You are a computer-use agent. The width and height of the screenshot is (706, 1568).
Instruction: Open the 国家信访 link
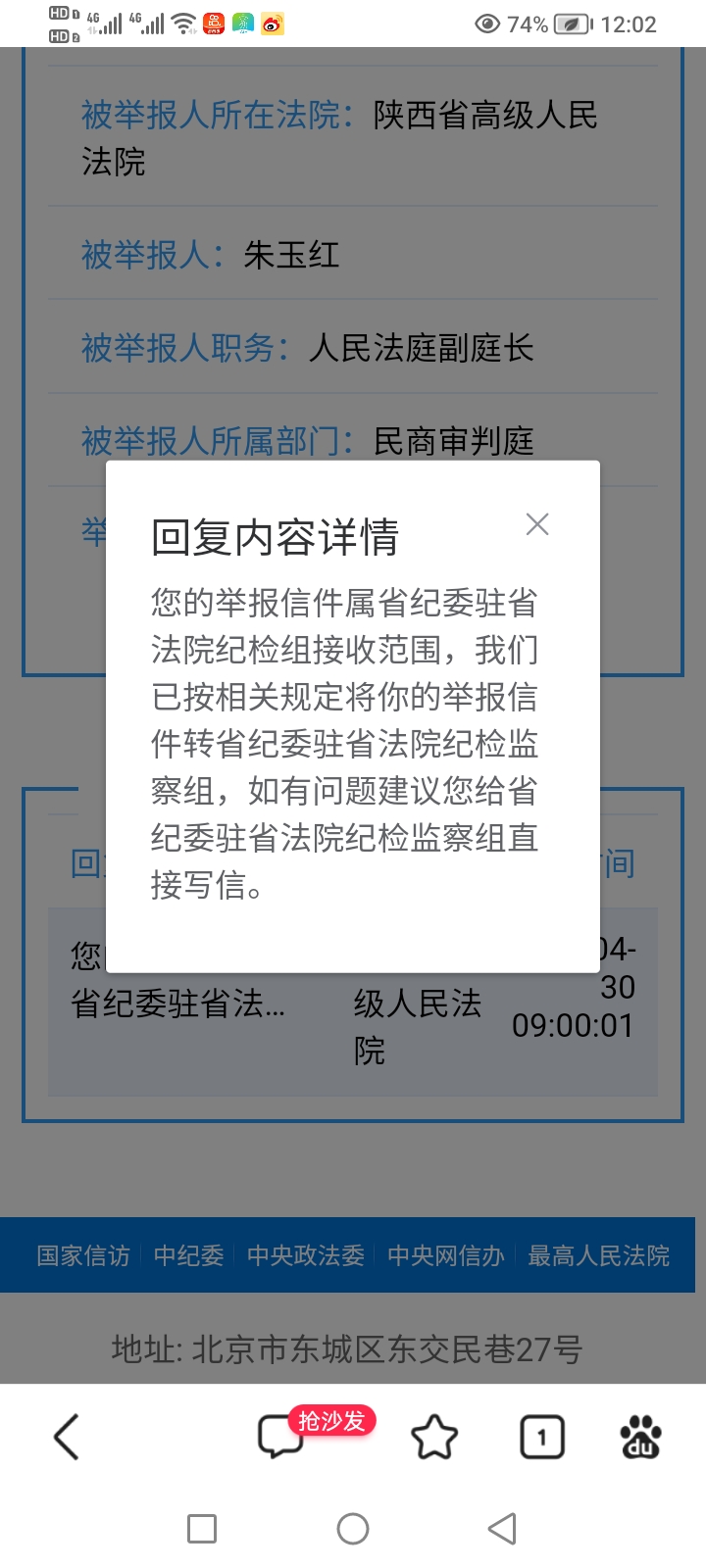click(x=83, y=1255)
